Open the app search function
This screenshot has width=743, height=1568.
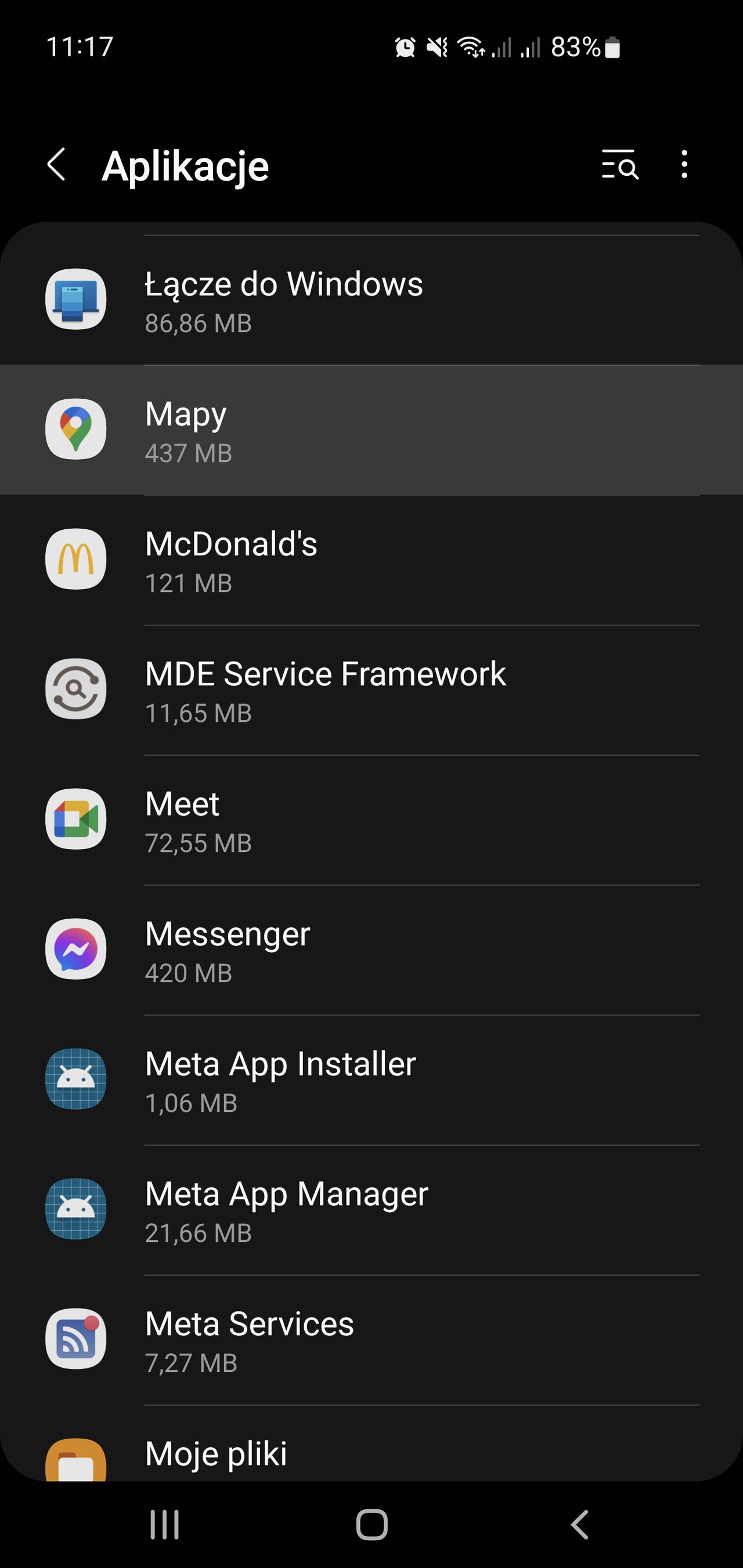pos(619,165)
